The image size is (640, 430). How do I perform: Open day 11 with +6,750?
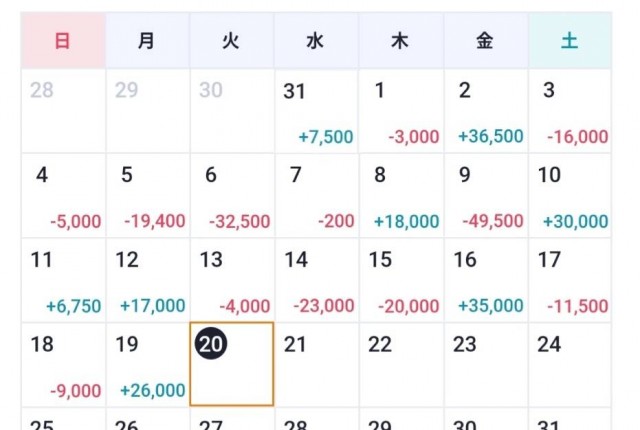(63, 280)
